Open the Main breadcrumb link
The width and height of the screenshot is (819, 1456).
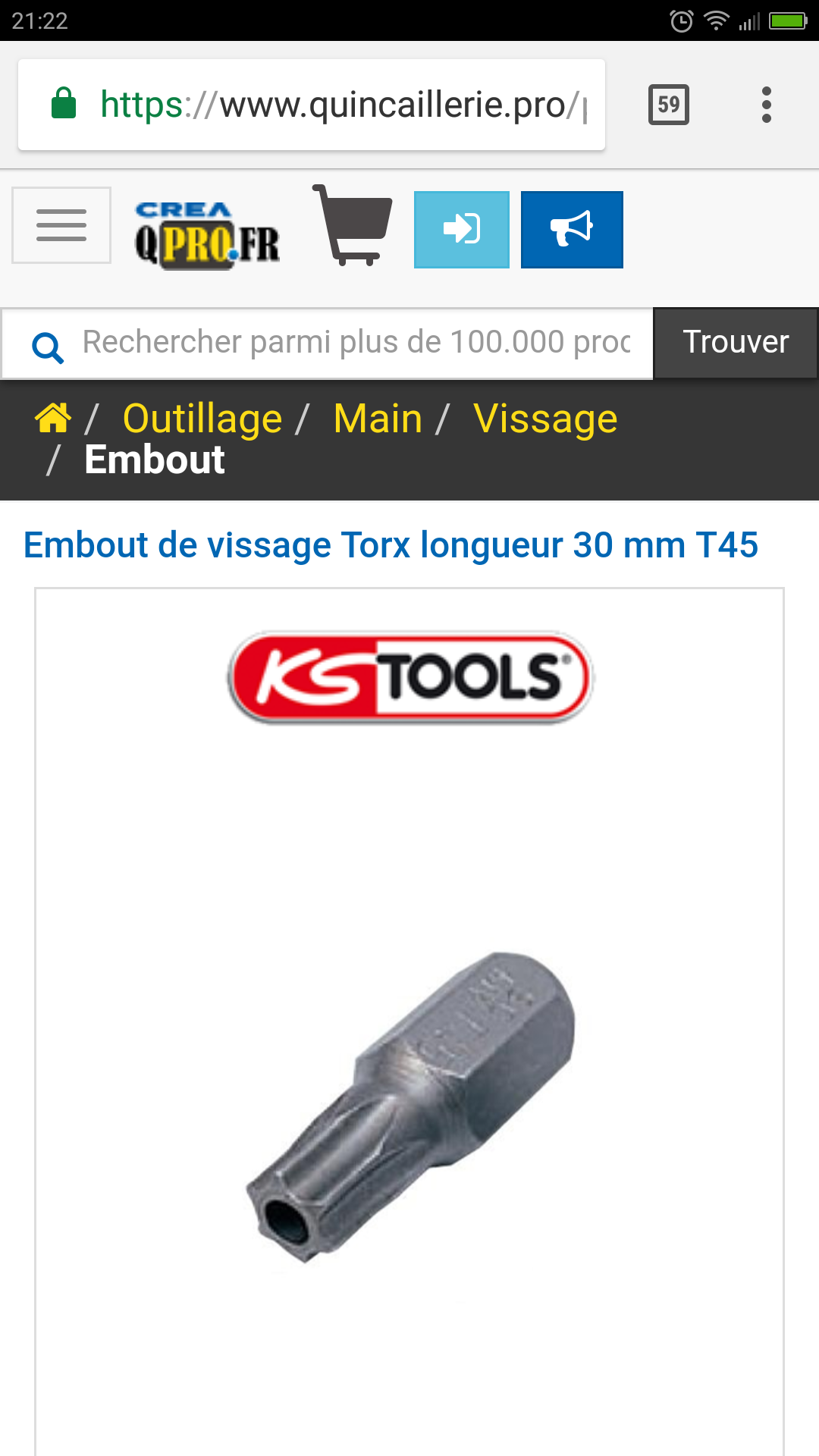point(378,419)
